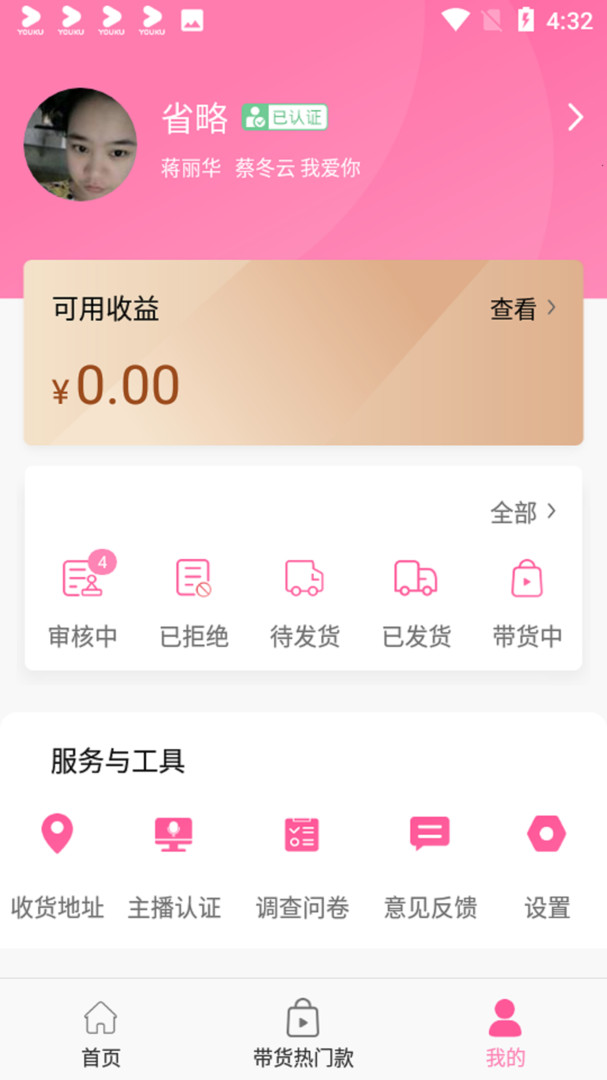The image size is (607, 1080).
Task: Open all orders via 全部
Action: (x=522, y=513)
